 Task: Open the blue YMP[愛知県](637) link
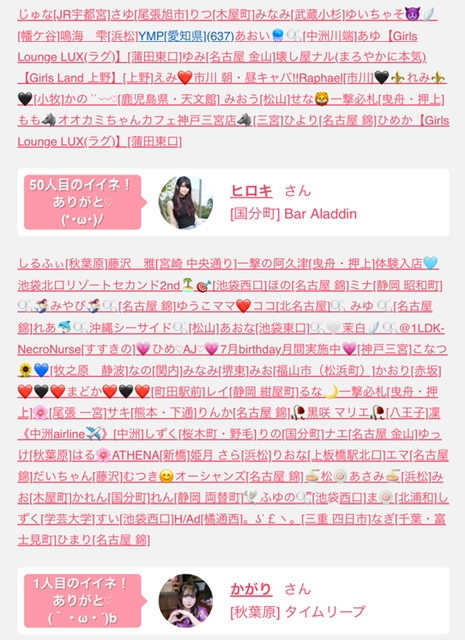click(186, 36)
